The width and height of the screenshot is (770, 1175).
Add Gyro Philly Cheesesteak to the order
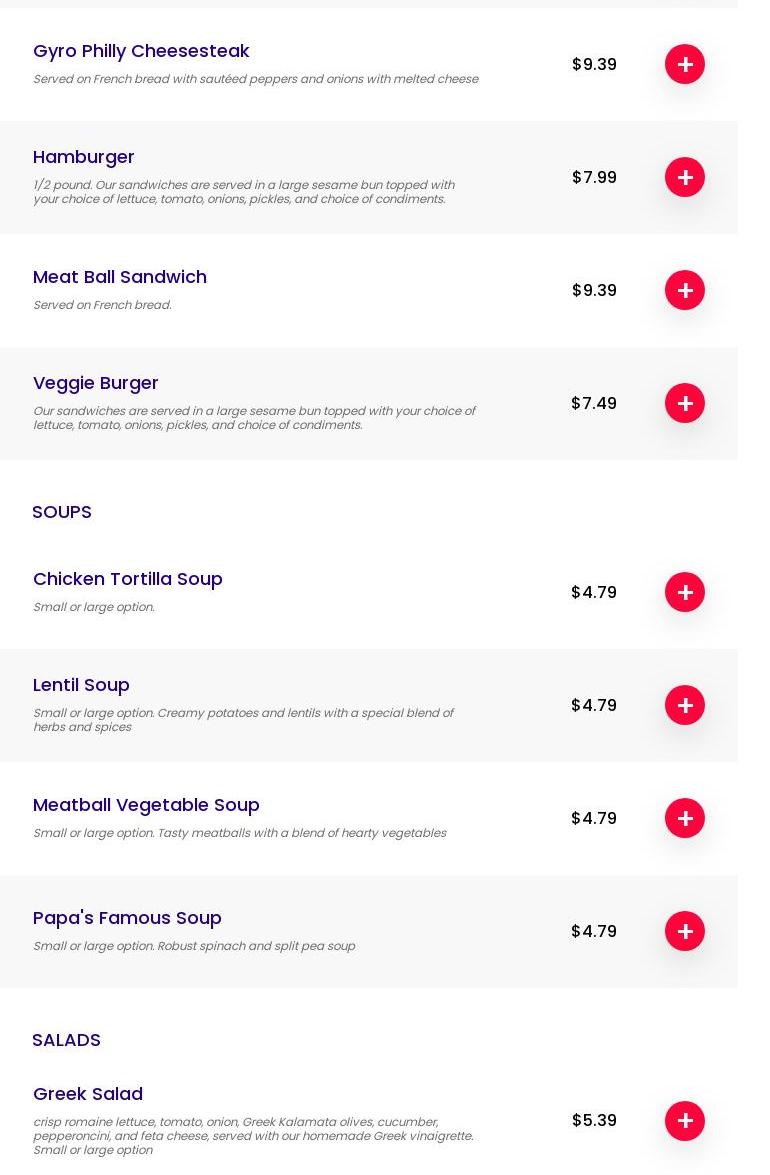coord(685,64)
